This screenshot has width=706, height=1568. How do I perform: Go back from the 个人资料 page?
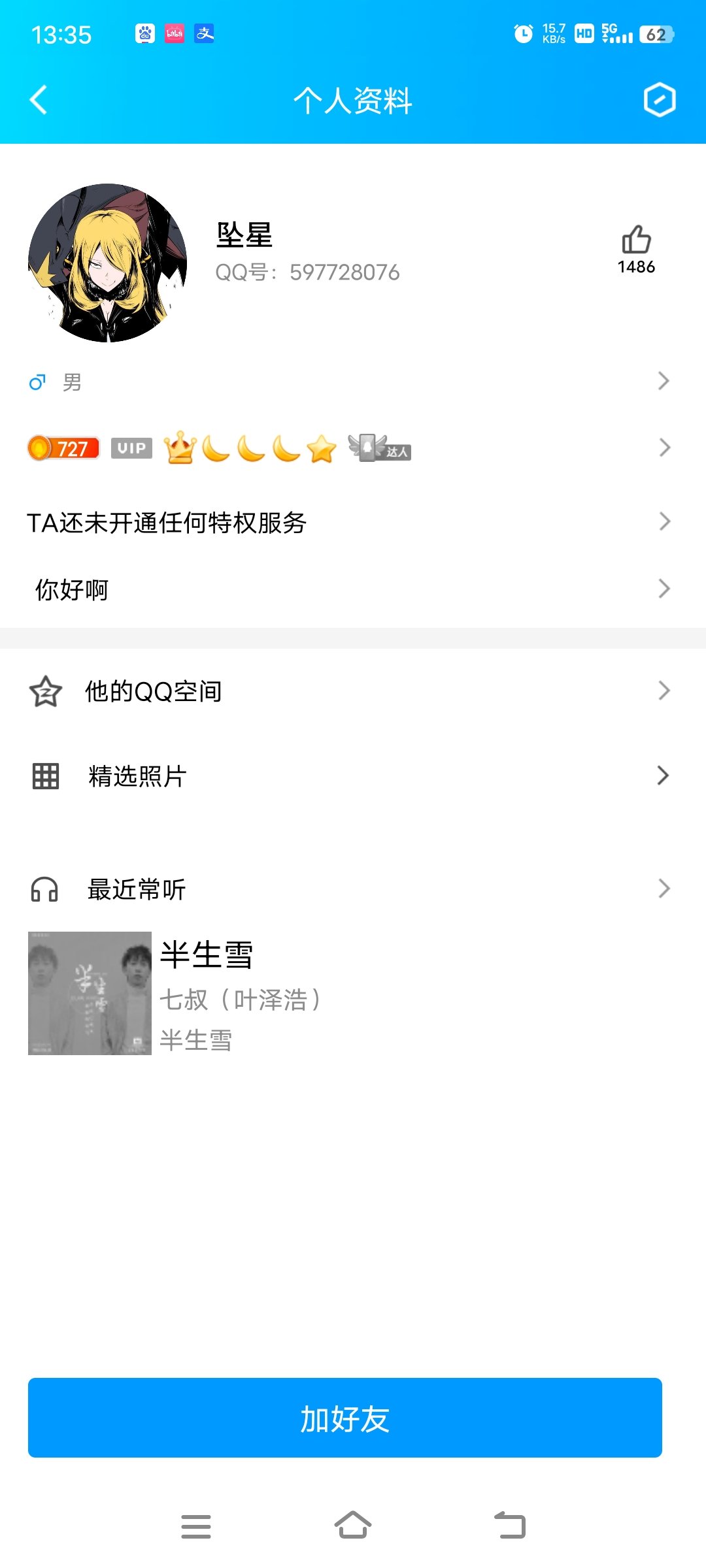click(39, 101)
